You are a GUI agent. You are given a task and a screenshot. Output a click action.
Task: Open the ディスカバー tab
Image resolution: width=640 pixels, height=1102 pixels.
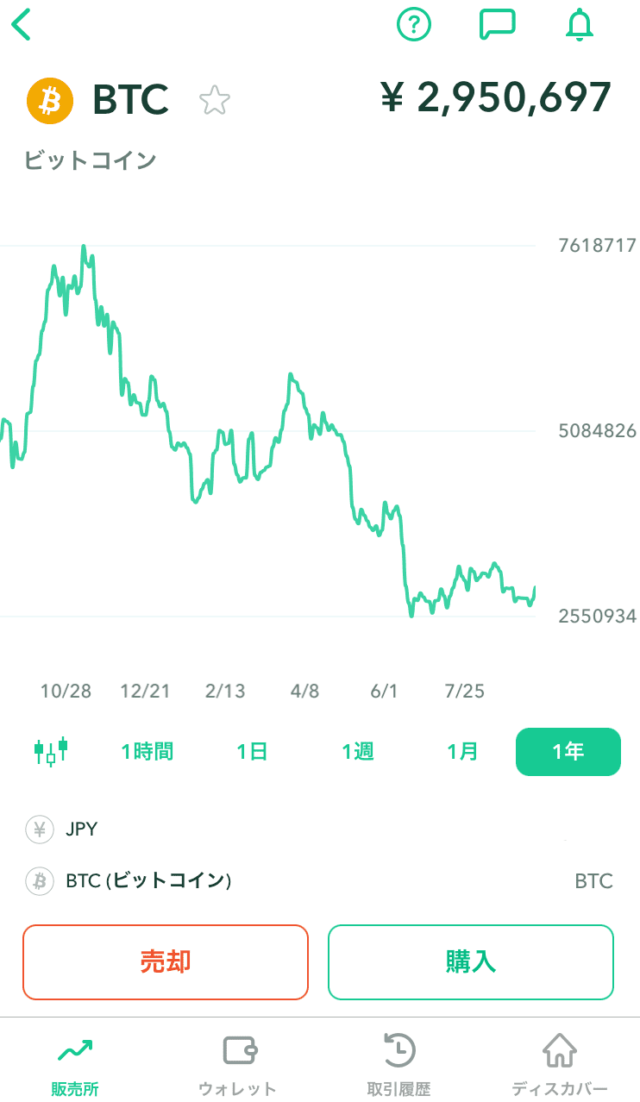(559, 1065)
